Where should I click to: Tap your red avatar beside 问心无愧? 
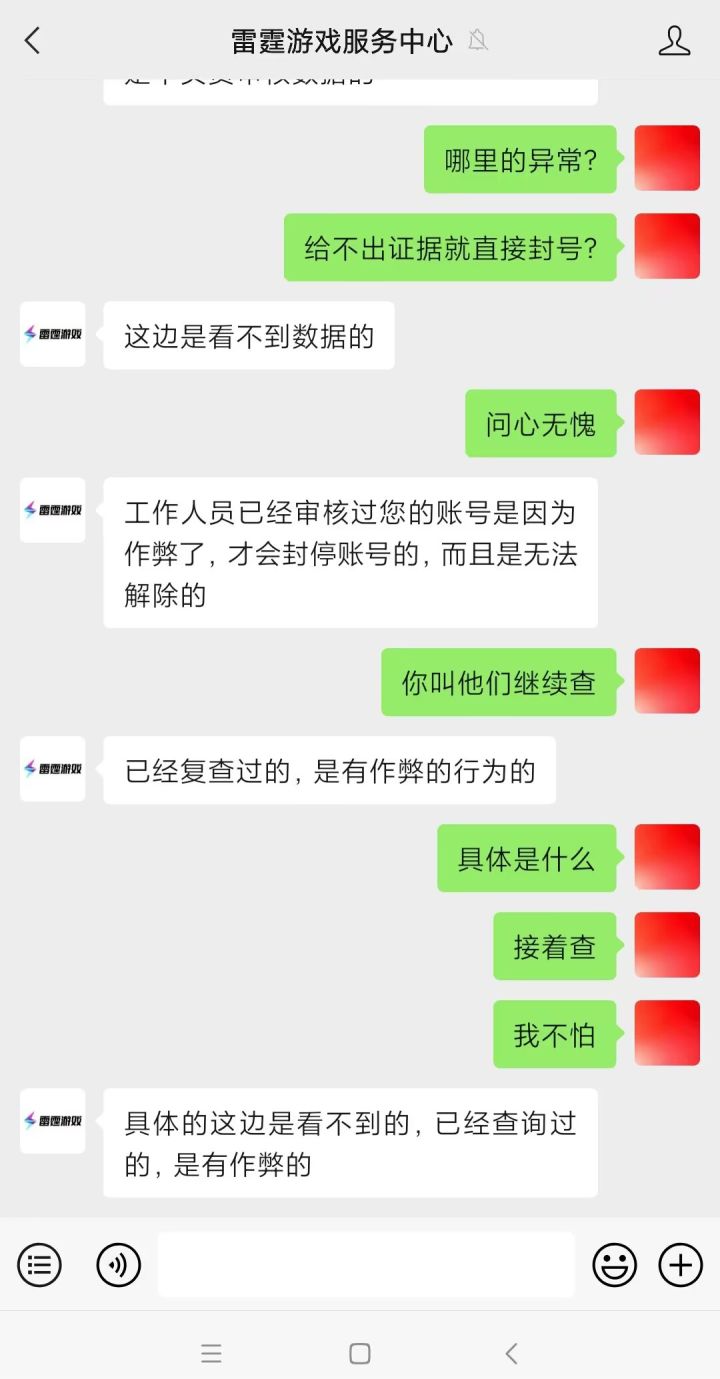click(667, 421)
